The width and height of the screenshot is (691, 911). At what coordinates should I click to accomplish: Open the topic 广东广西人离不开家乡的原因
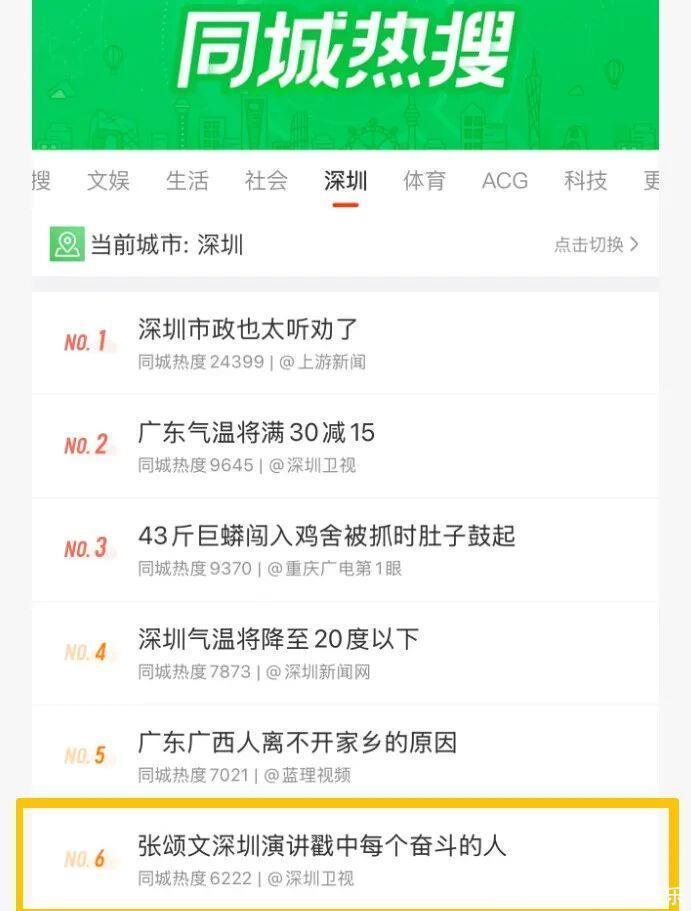click(x=297, y=743)
